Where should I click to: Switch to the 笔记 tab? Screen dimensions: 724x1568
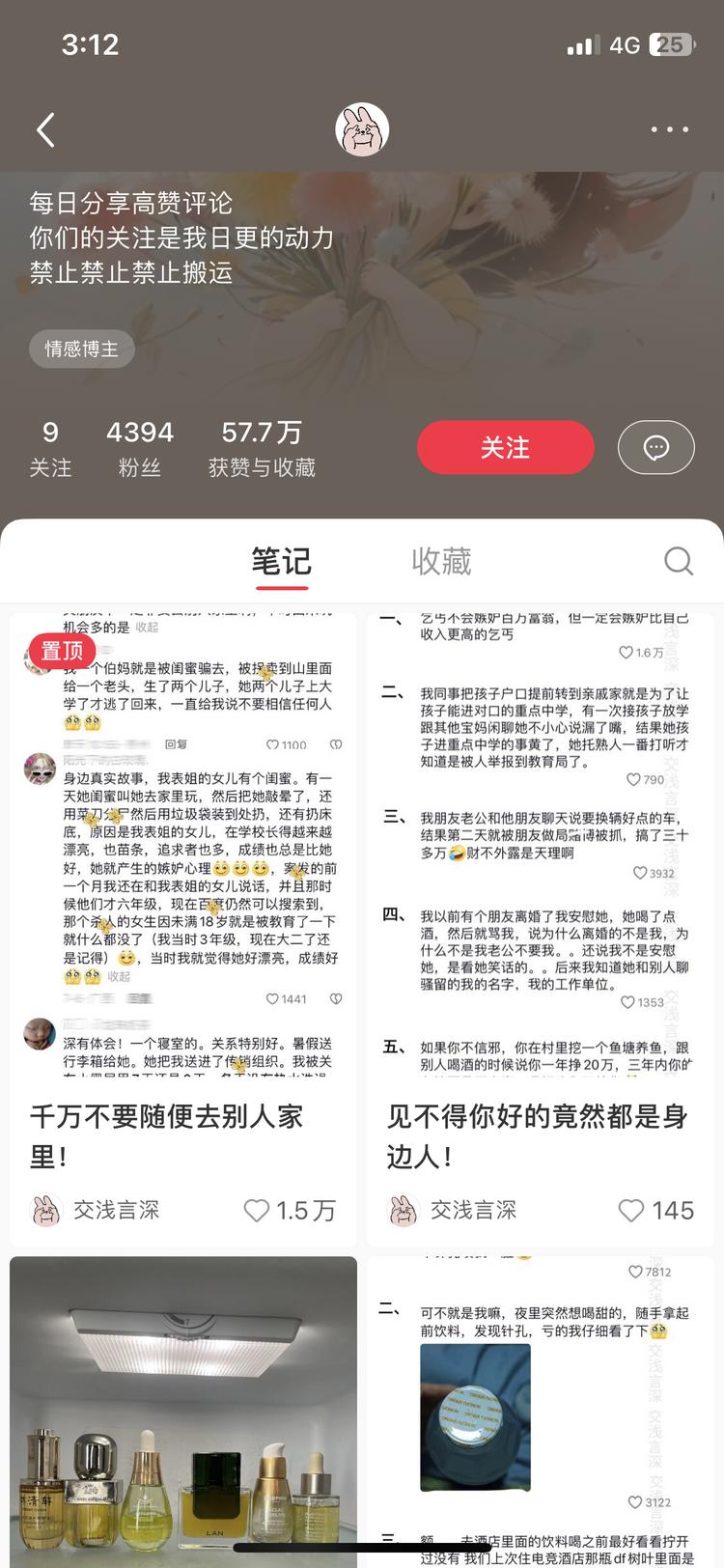point(281,560)
